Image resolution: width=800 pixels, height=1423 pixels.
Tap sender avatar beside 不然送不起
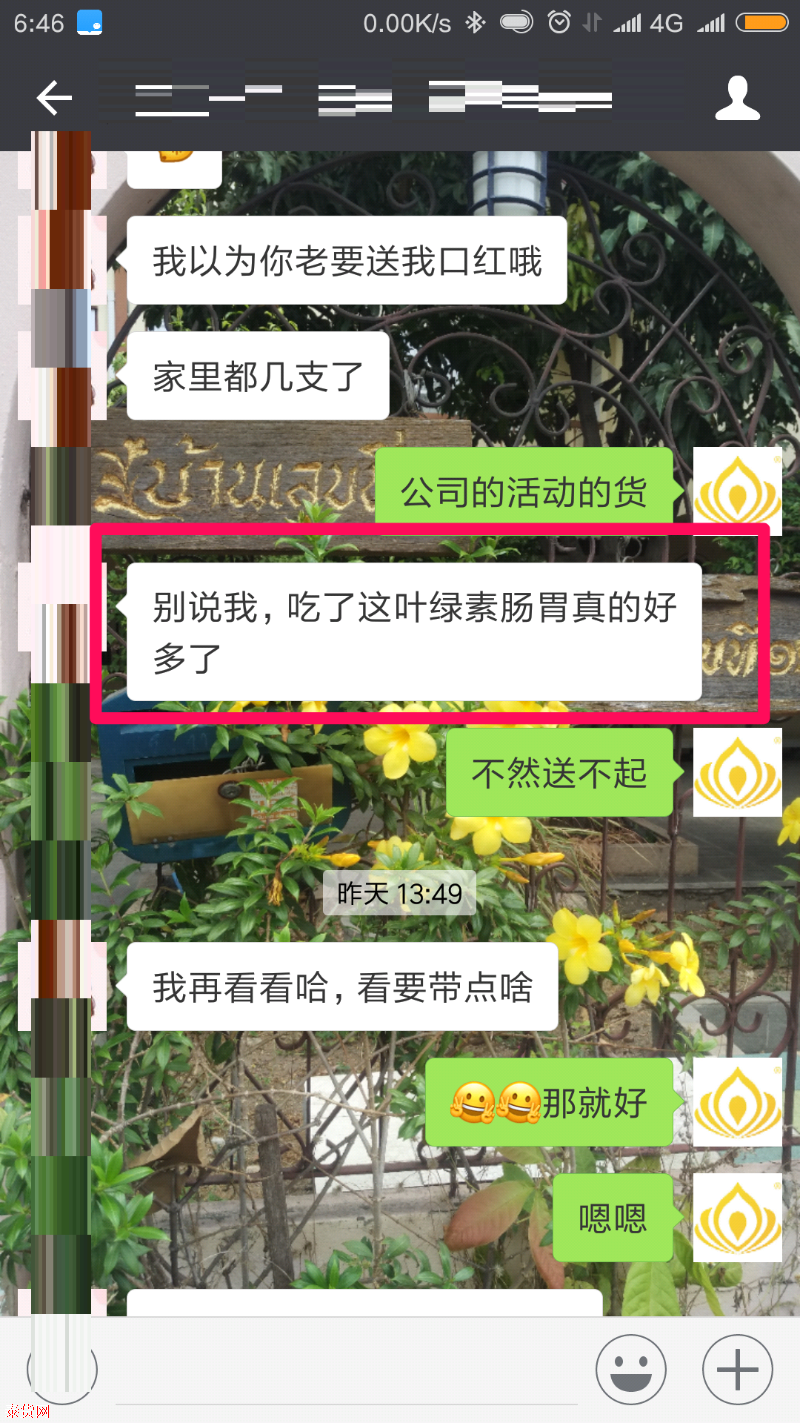pyautogui.click(x=738, y=772)
